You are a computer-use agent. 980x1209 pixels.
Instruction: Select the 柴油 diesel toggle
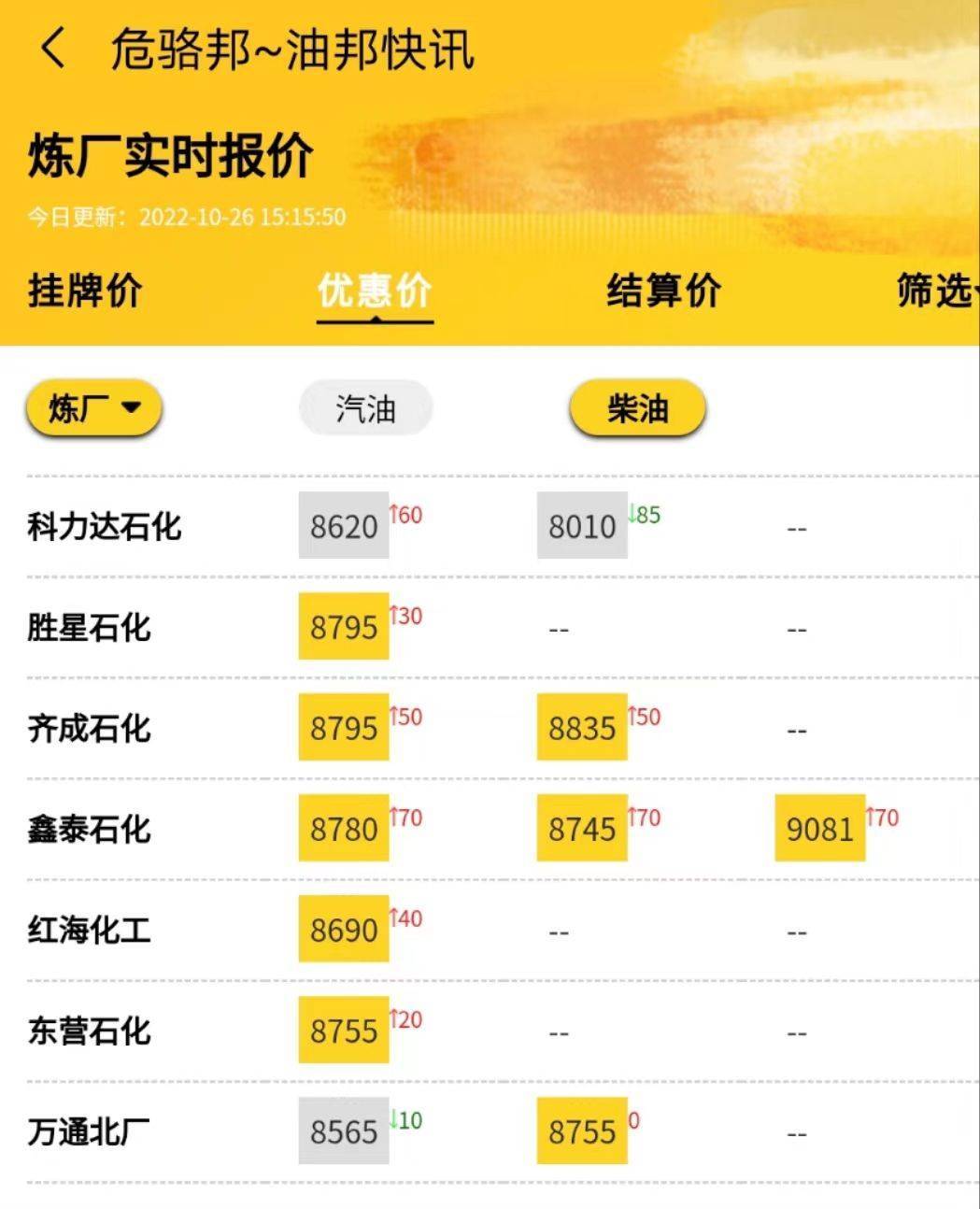click(638, 407)
